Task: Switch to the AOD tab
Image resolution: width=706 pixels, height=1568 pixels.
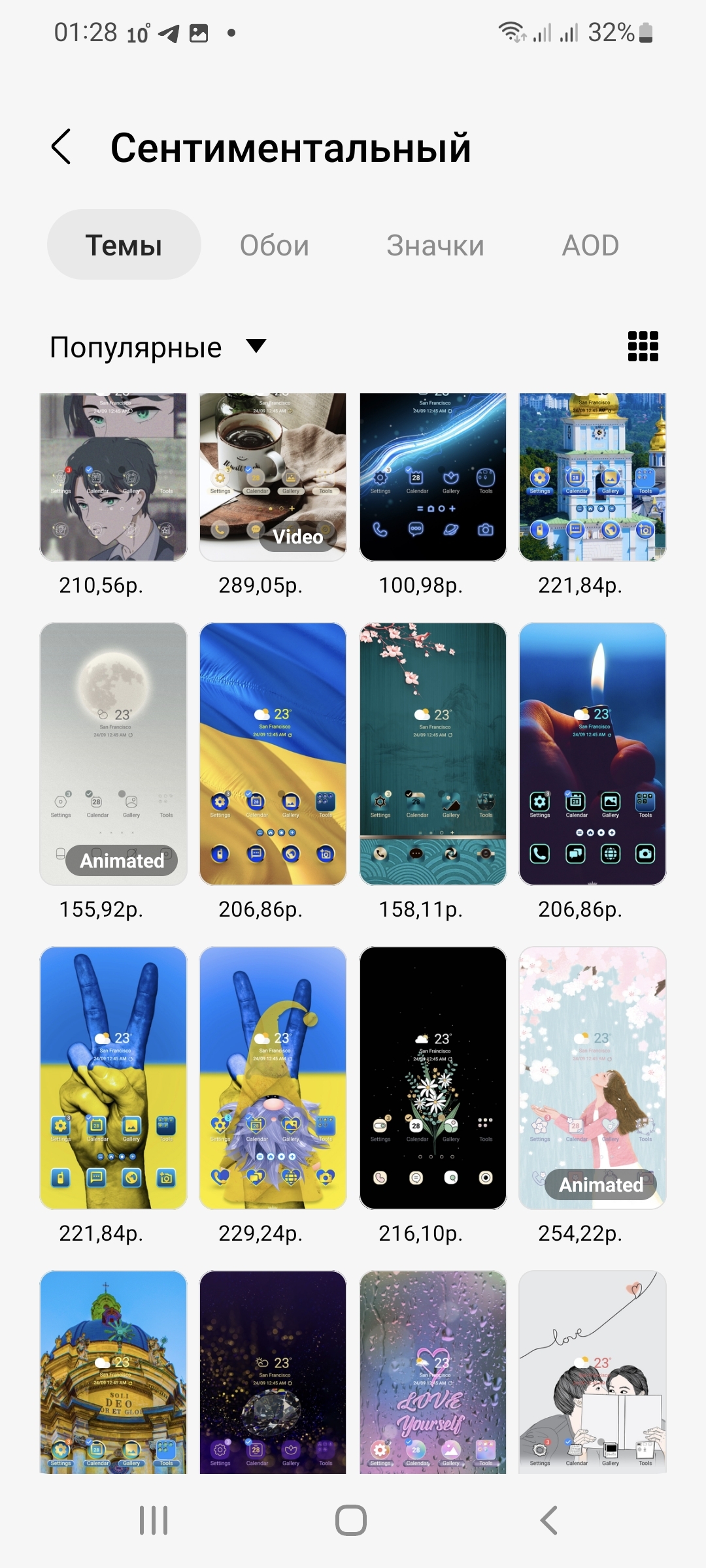Action: 590,245
